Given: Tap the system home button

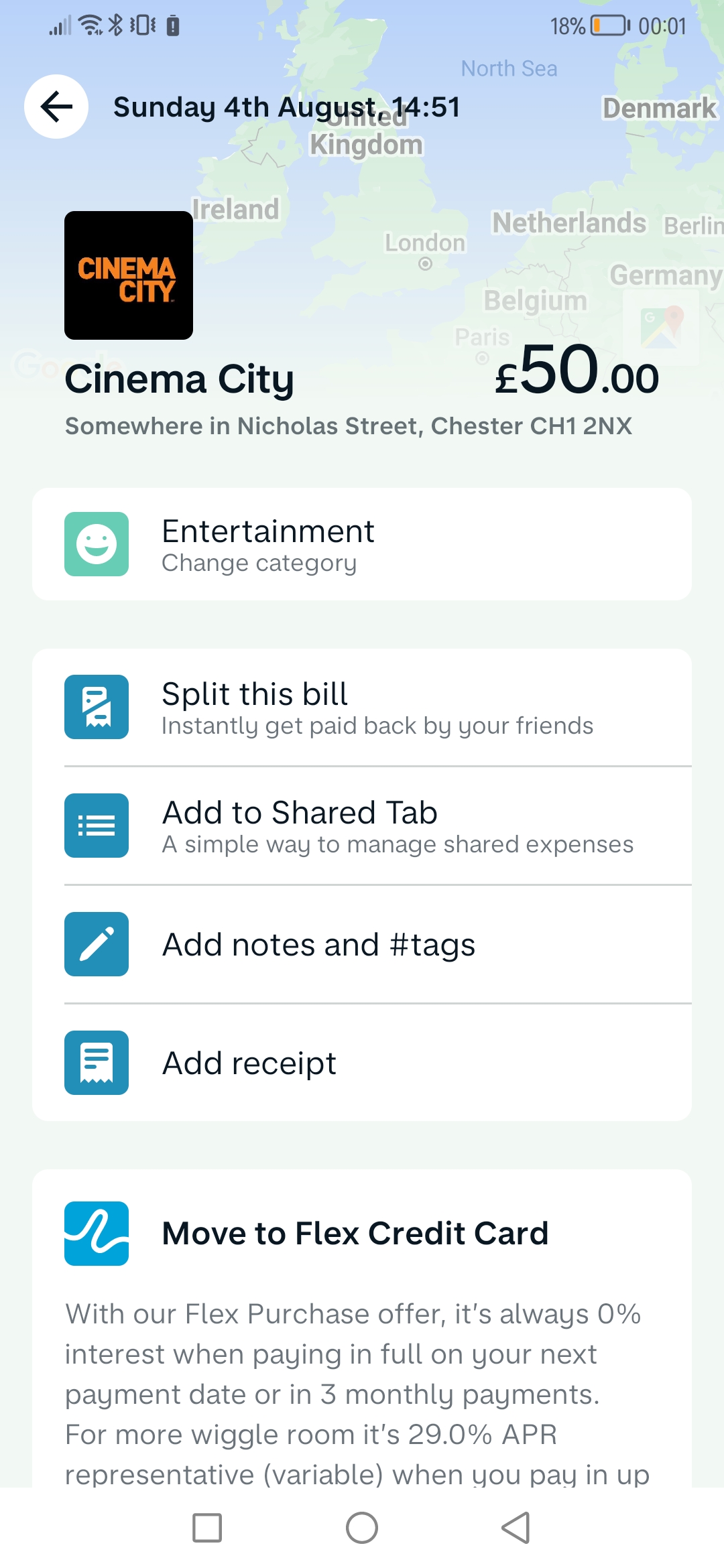Looking at the screenshot, I should point(362,1528).
